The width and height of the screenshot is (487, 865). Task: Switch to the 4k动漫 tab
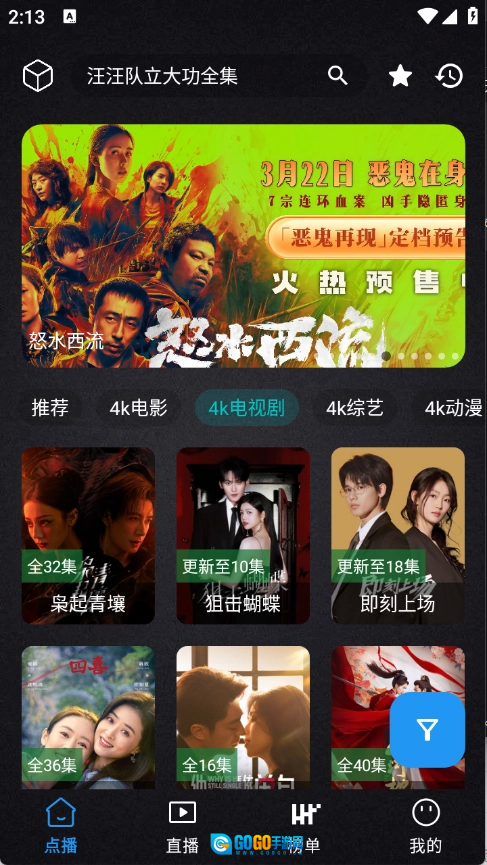[x=453, y=408]
